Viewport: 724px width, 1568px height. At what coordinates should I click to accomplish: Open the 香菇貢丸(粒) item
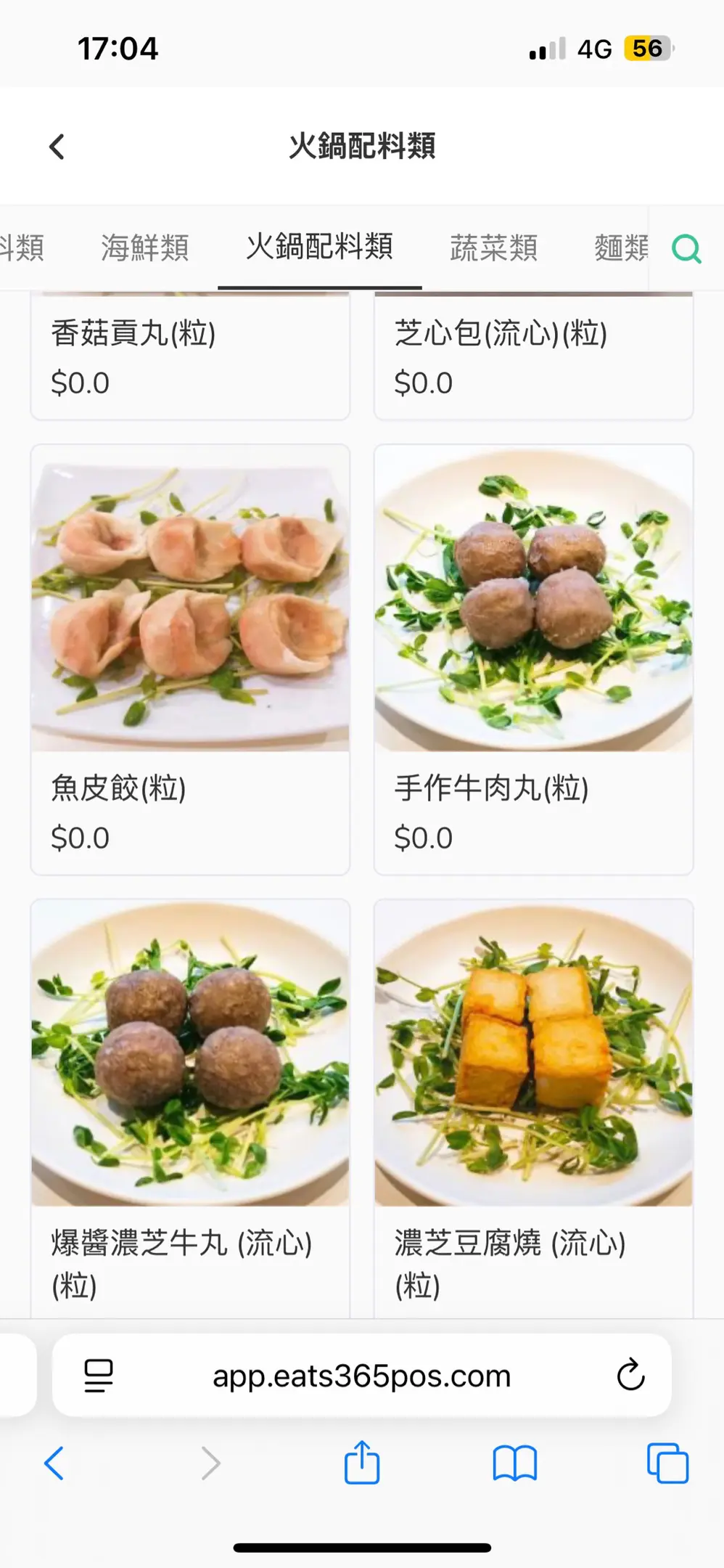pos(190,357)
